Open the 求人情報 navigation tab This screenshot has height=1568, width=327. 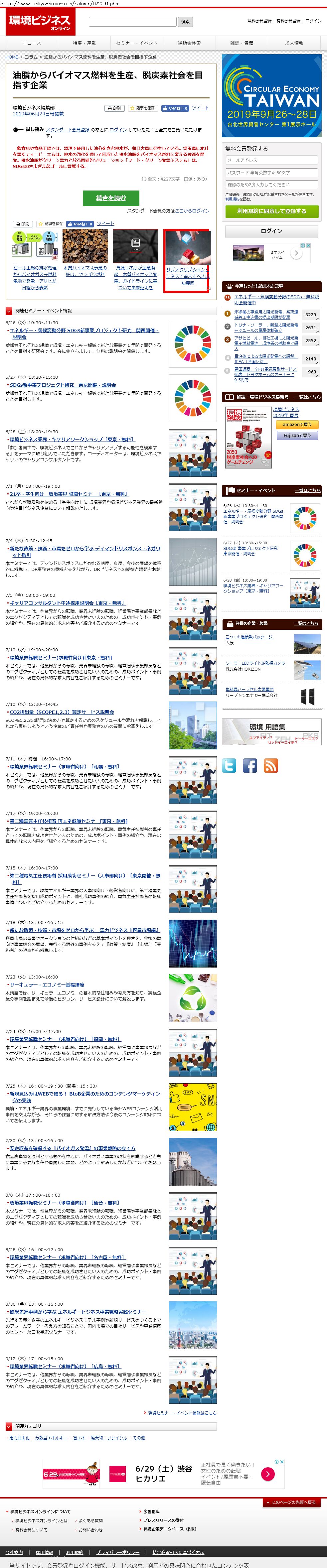point(294,43)
